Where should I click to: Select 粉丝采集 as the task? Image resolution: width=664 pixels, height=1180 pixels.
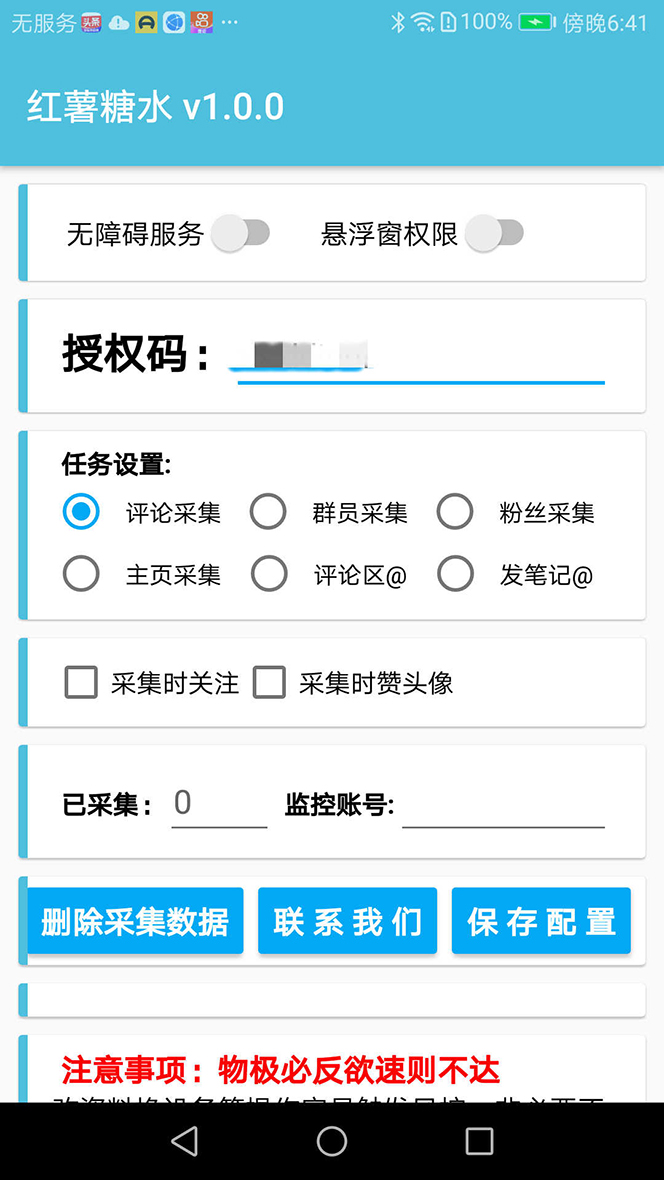point(455,512)
